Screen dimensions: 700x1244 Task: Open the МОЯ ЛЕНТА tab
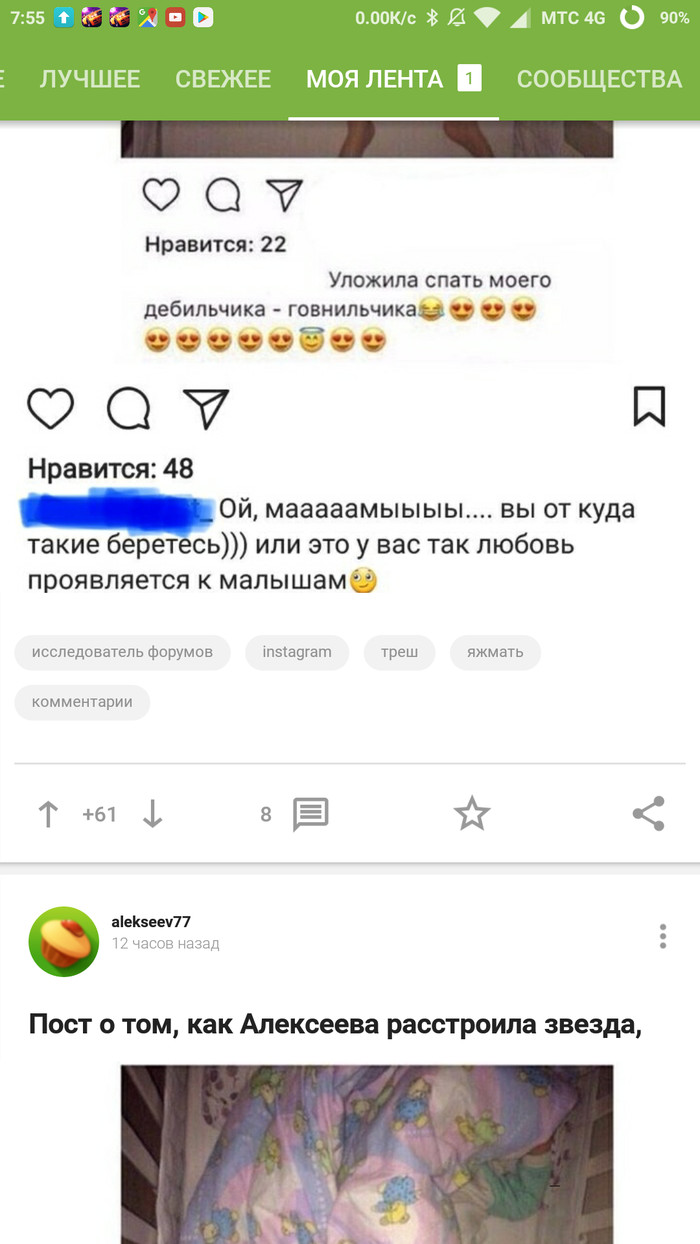point(375,79)
